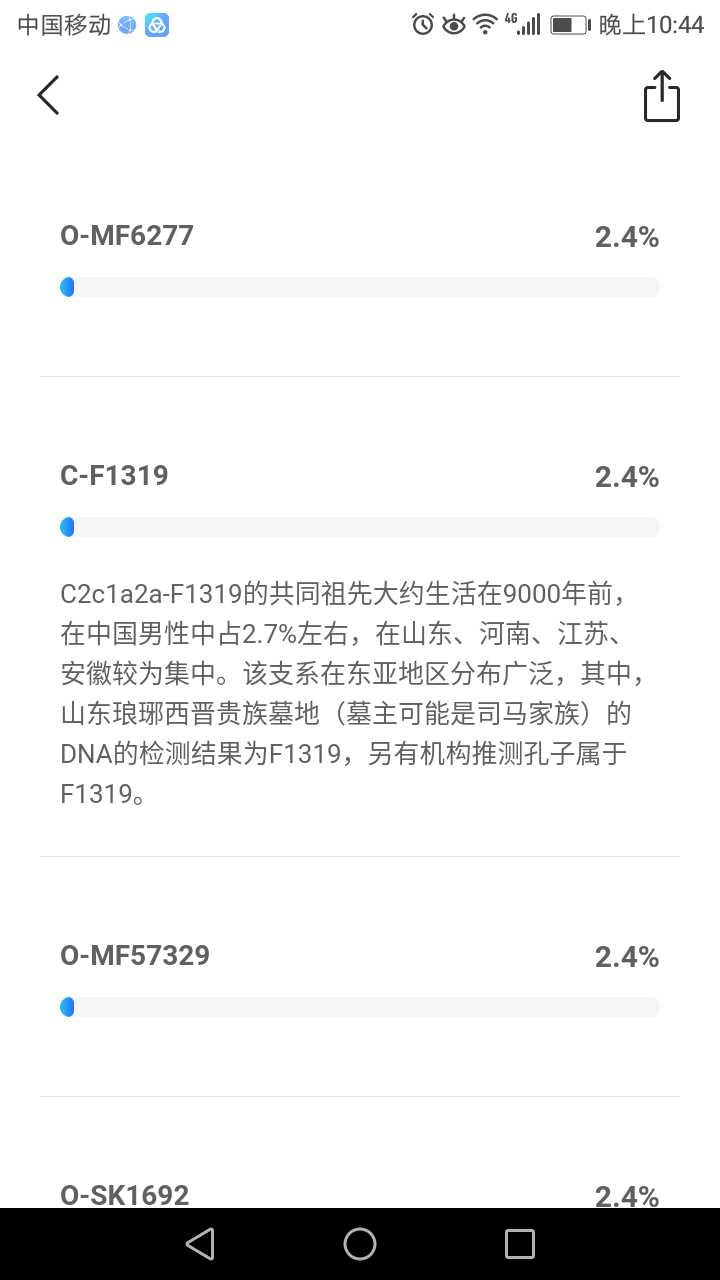Tap the system home button
Screen dimensions: 720x1280
click(x=360, y=1244)
